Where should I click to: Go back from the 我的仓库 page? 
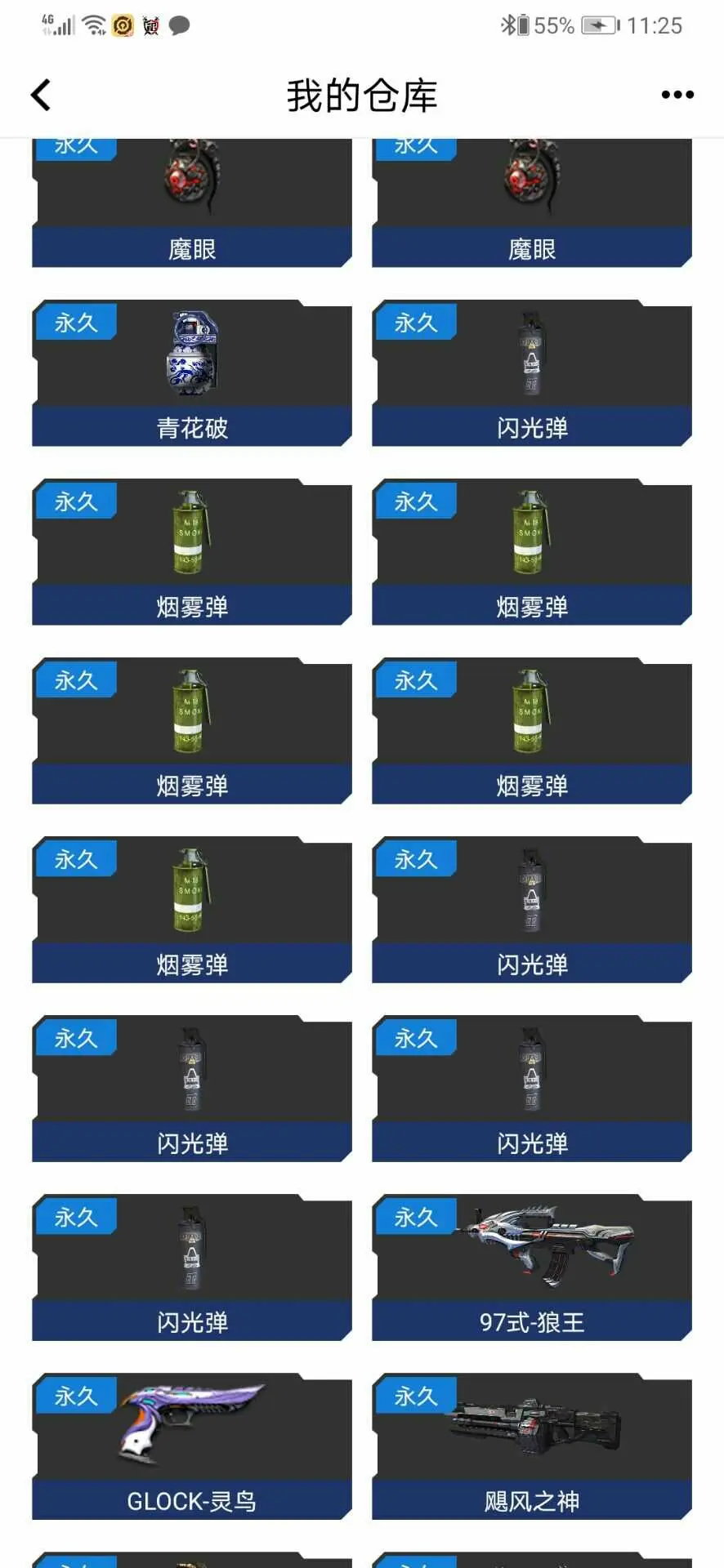tap(41, 95)
